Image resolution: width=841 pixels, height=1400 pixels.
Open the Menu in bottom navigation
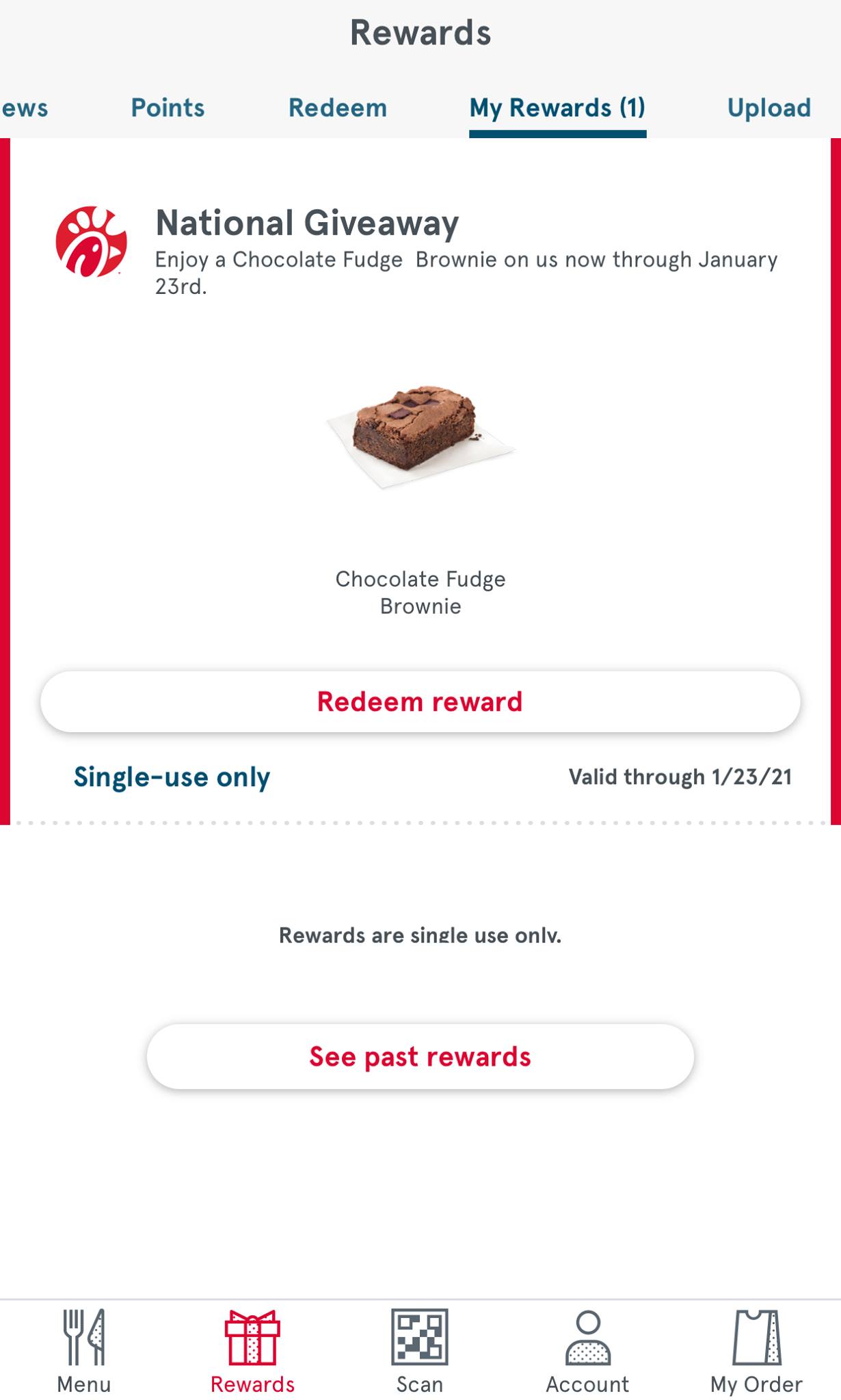click(x=83, y=1351)
